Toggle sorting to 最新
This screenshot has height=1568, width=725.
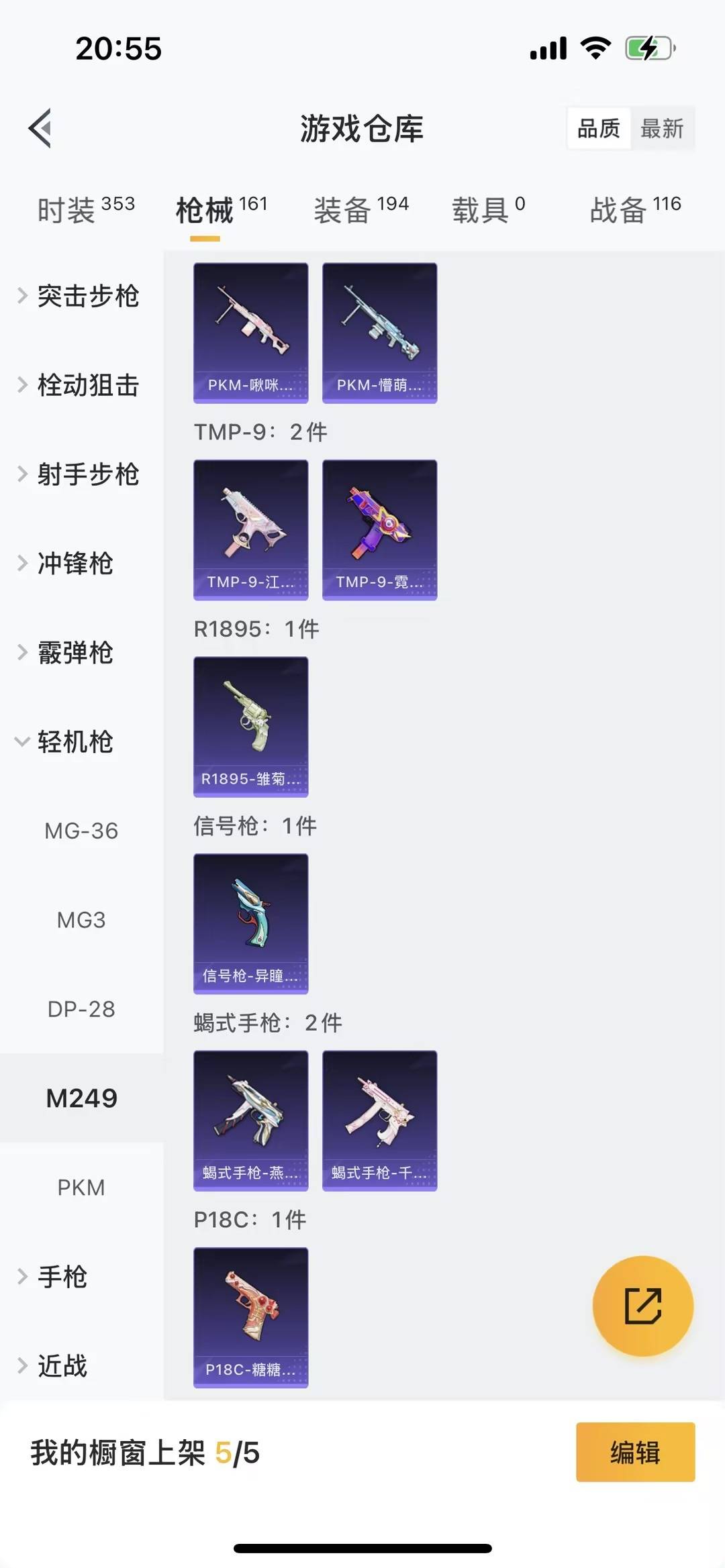663,129
